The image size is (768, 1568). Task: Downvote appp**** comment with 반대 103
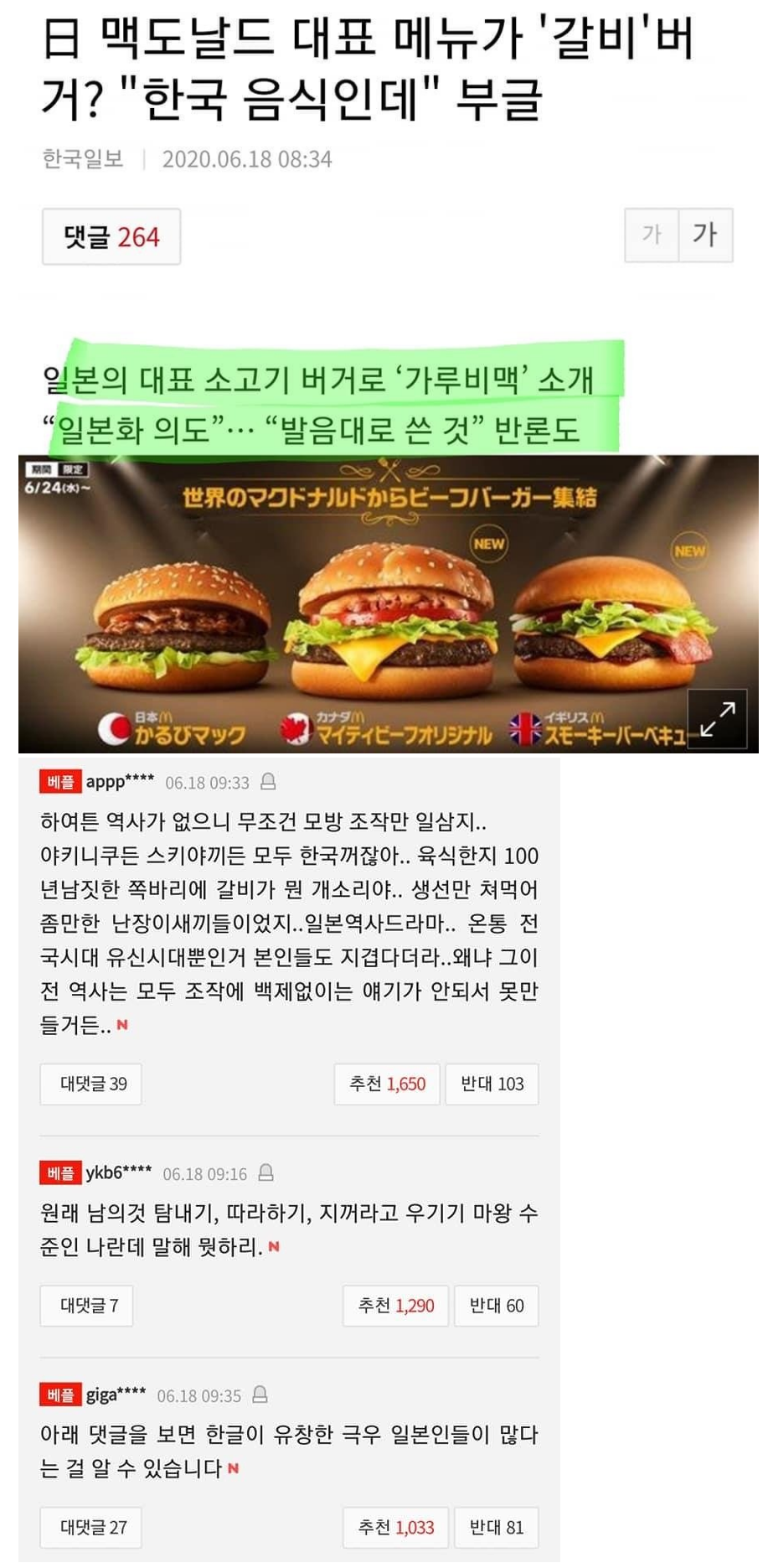(x=492, y=1084)
